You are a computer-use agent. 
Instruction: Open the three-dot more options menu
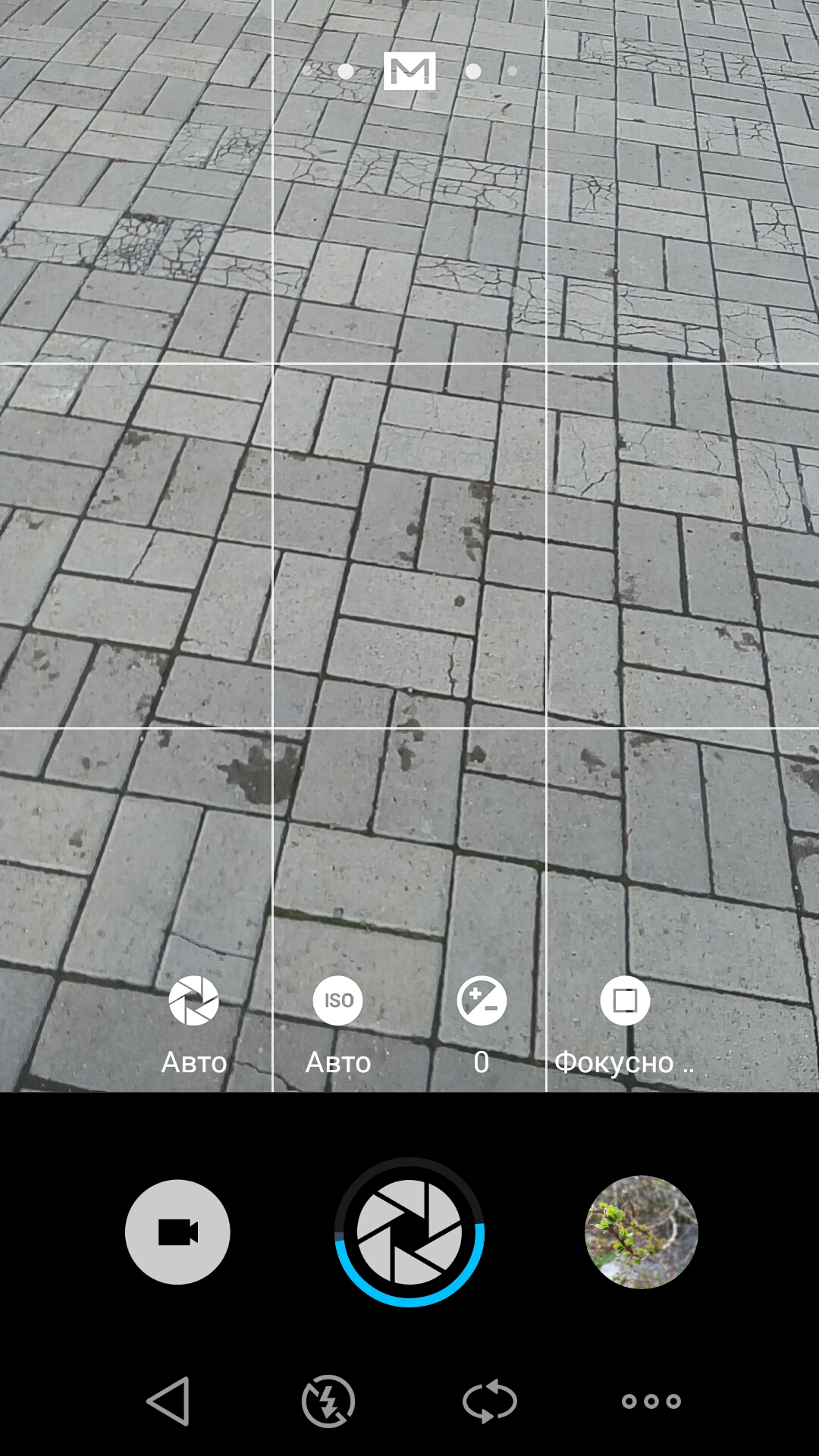[x=651, y=1401]
